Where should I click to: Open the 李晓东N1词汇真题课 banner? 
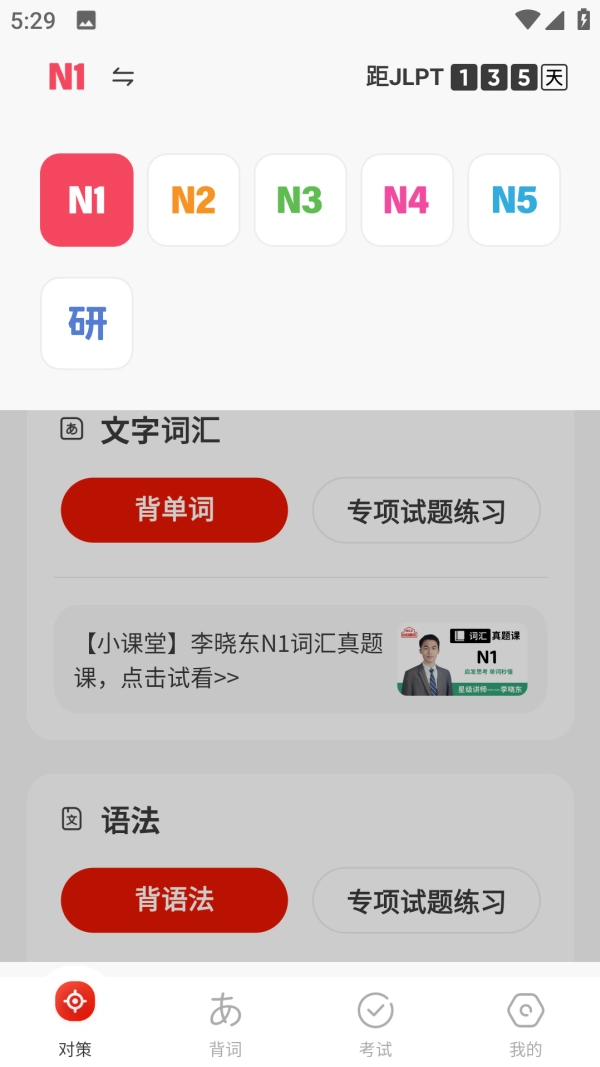tap(300, 660)
